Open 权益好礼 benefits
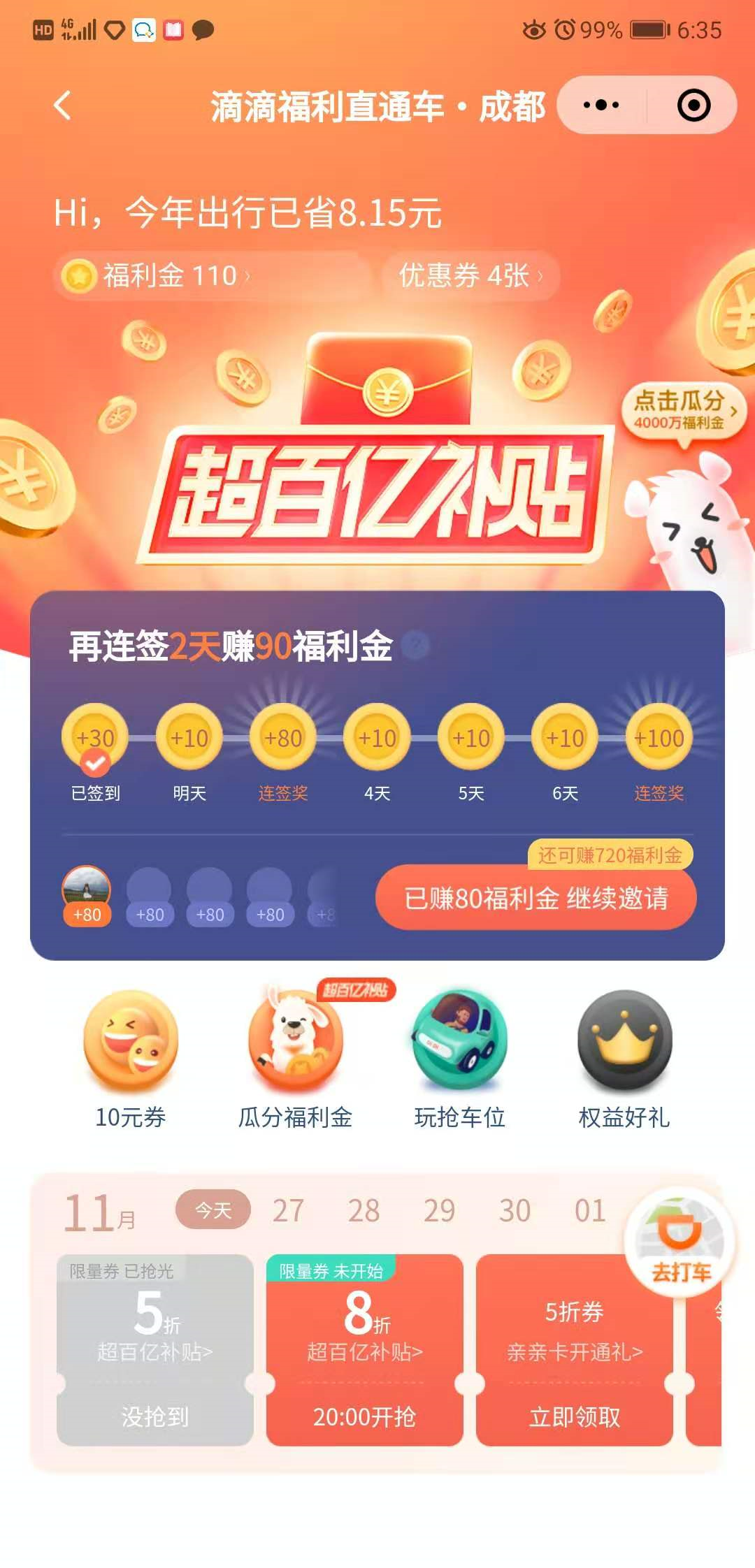755x1568 pixels. coord(624,1059)
